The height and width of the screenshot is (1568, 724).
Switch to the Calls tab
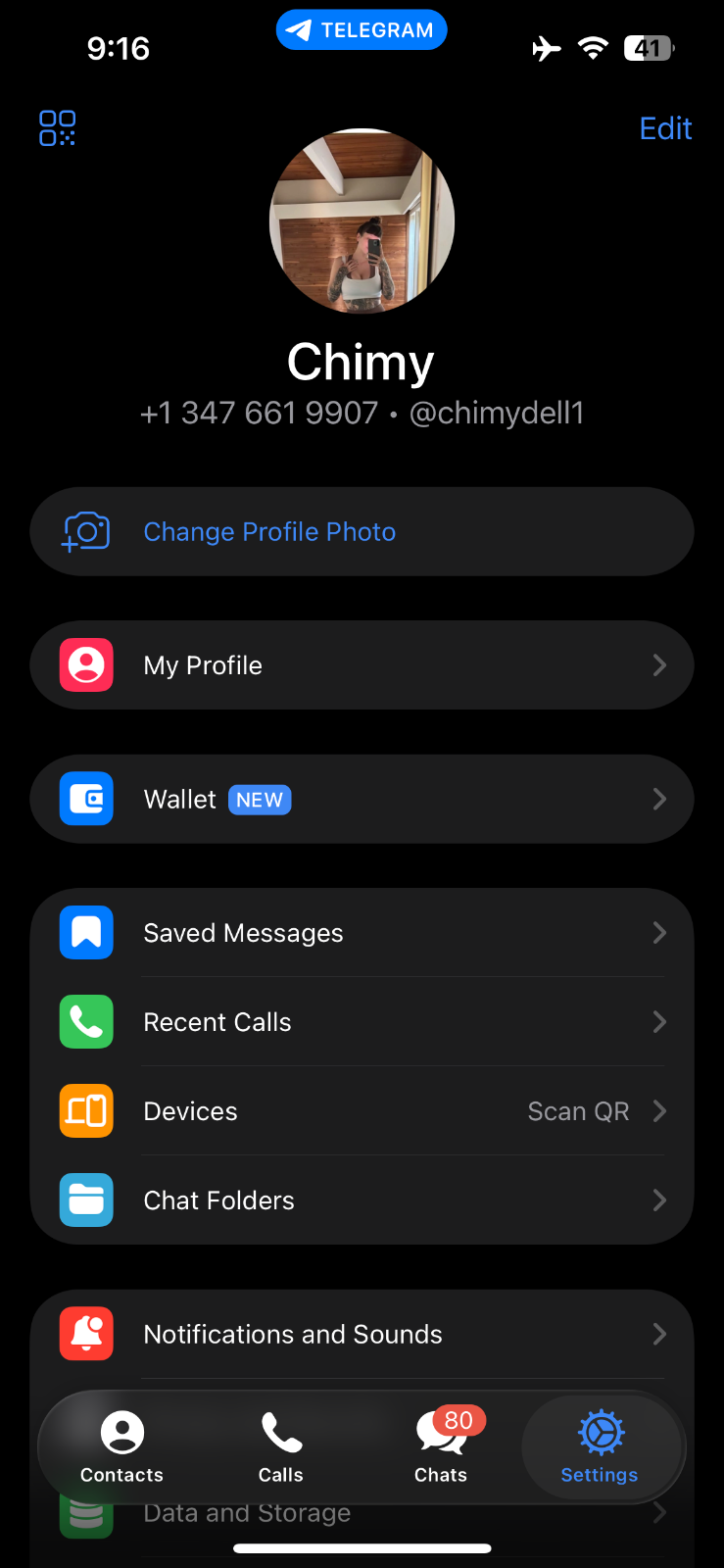pyautogui.click(x=280, y=1446)
